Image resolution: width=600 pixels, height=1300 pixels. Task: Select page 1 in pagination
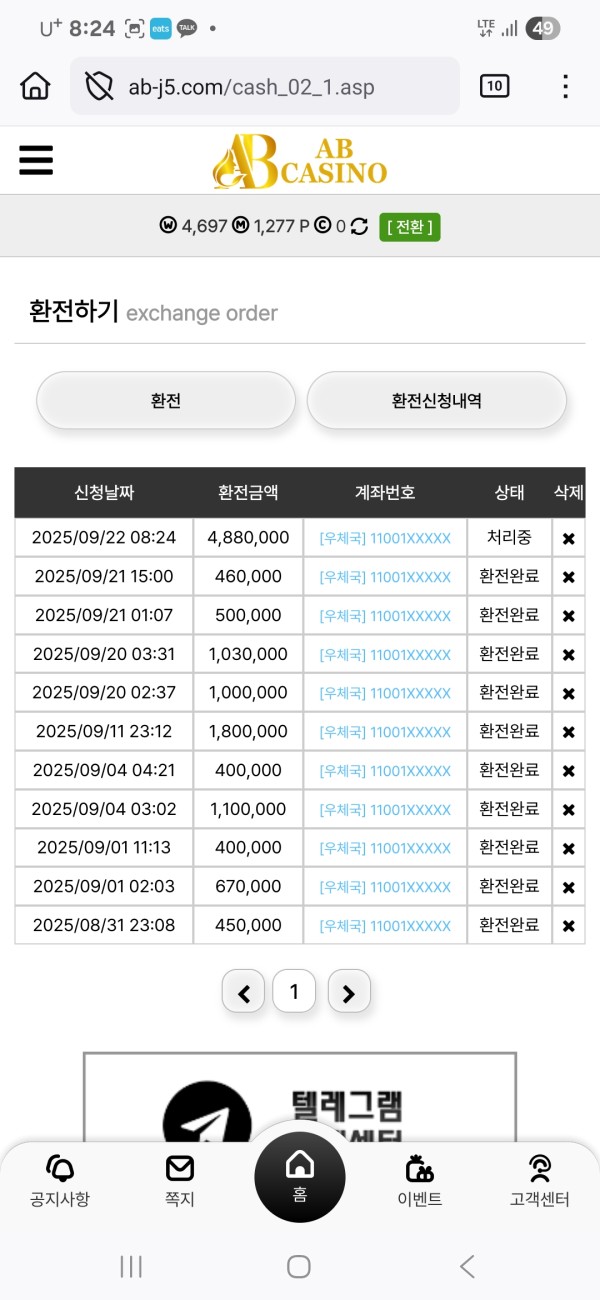(x=294, y=992)
